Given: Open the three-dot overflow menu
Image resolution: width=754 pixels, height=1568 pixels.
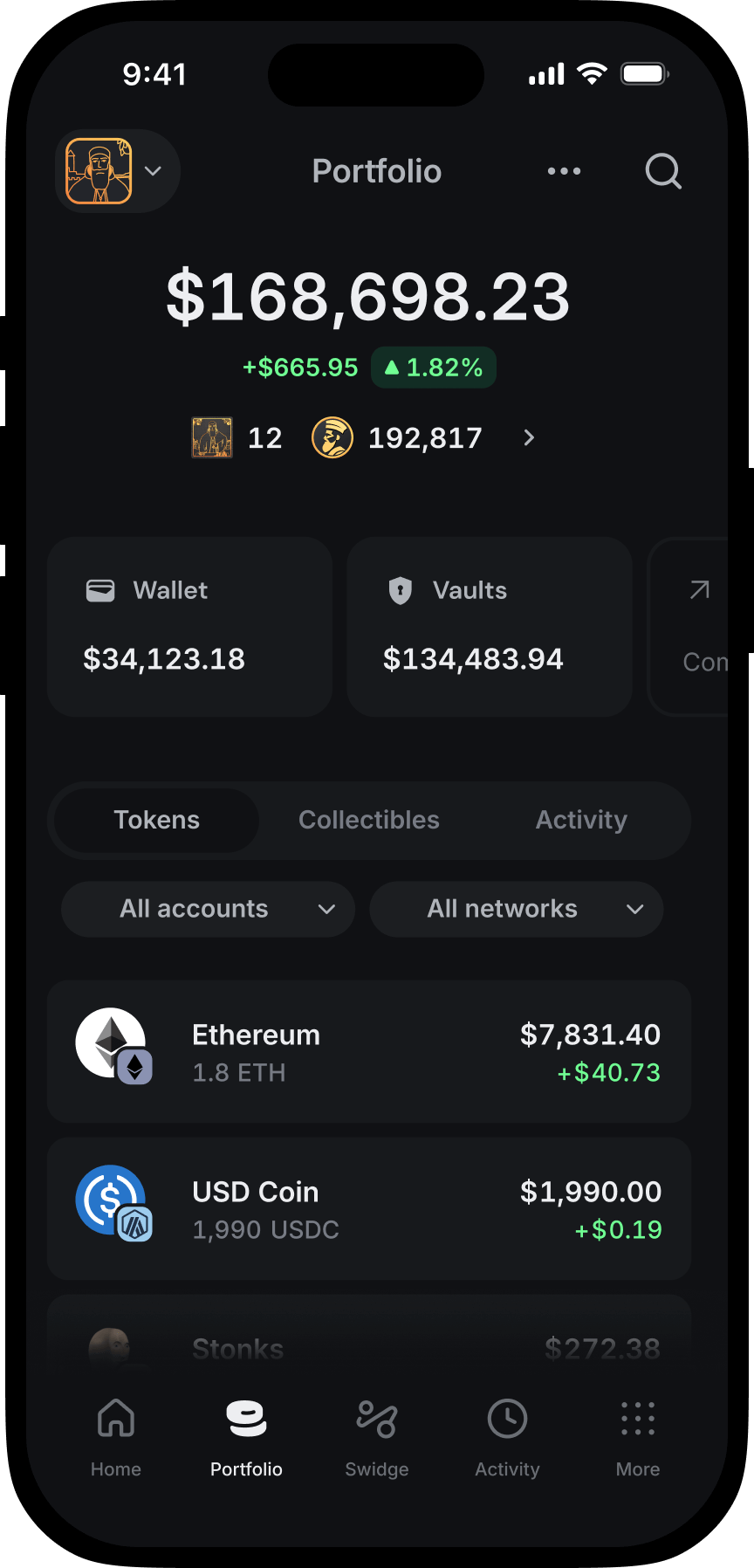Looking at the screenshot, I should [x=564, y=171].
